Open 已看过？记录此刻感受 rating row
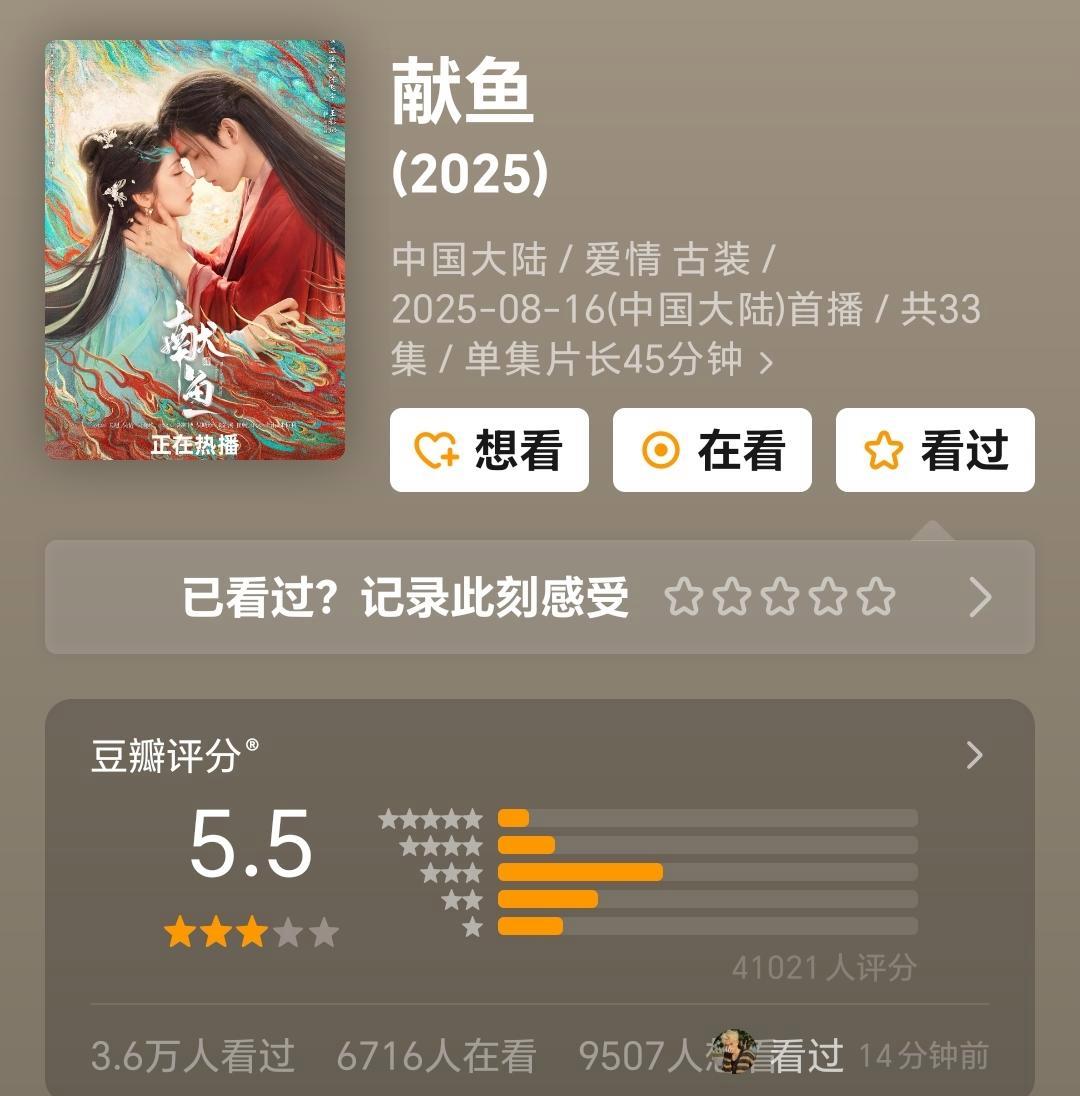1080x1096 pixels. point(540,597)
